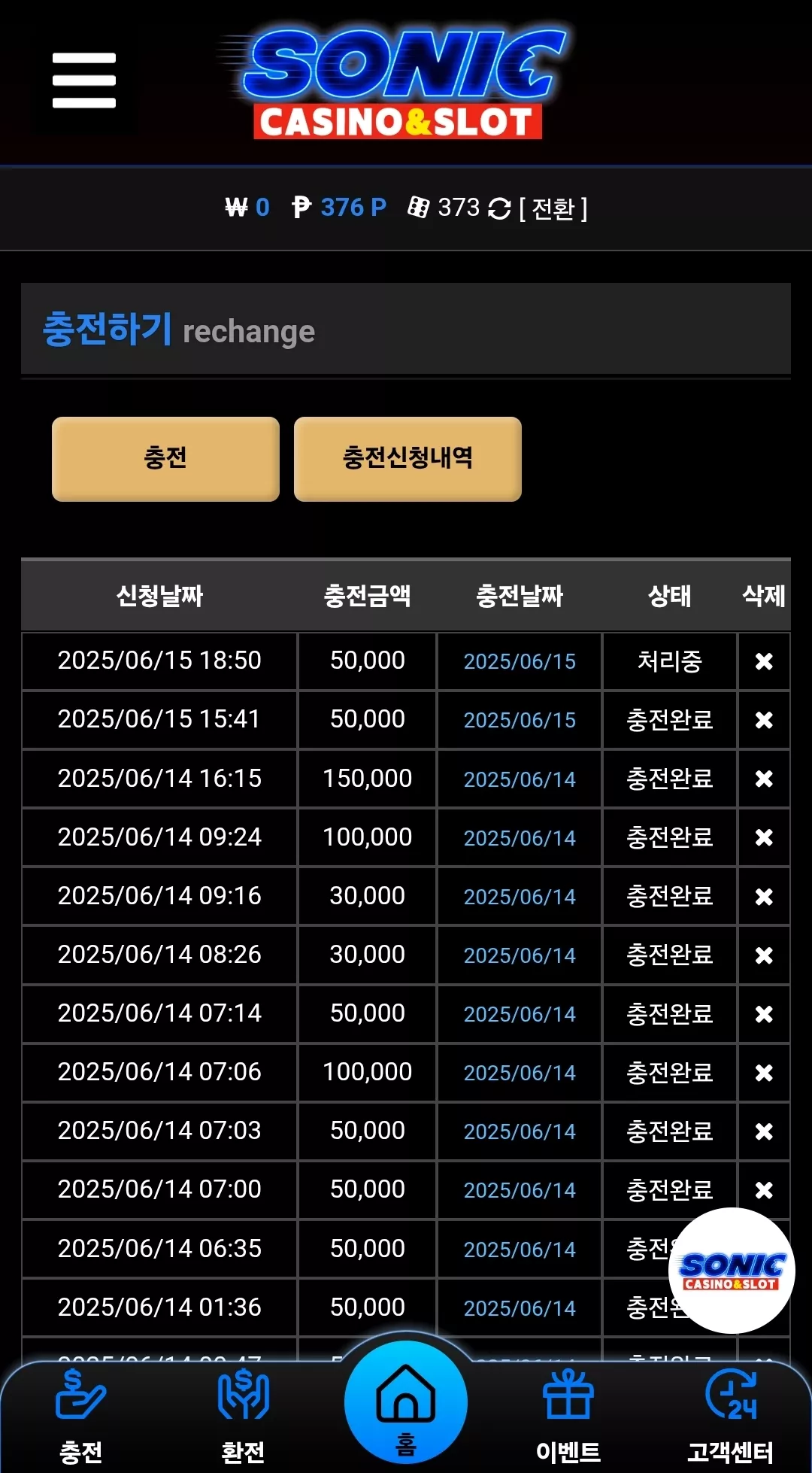
Task: Remove the 2025/06/14 16:15 record
Action: coord(764,779)
